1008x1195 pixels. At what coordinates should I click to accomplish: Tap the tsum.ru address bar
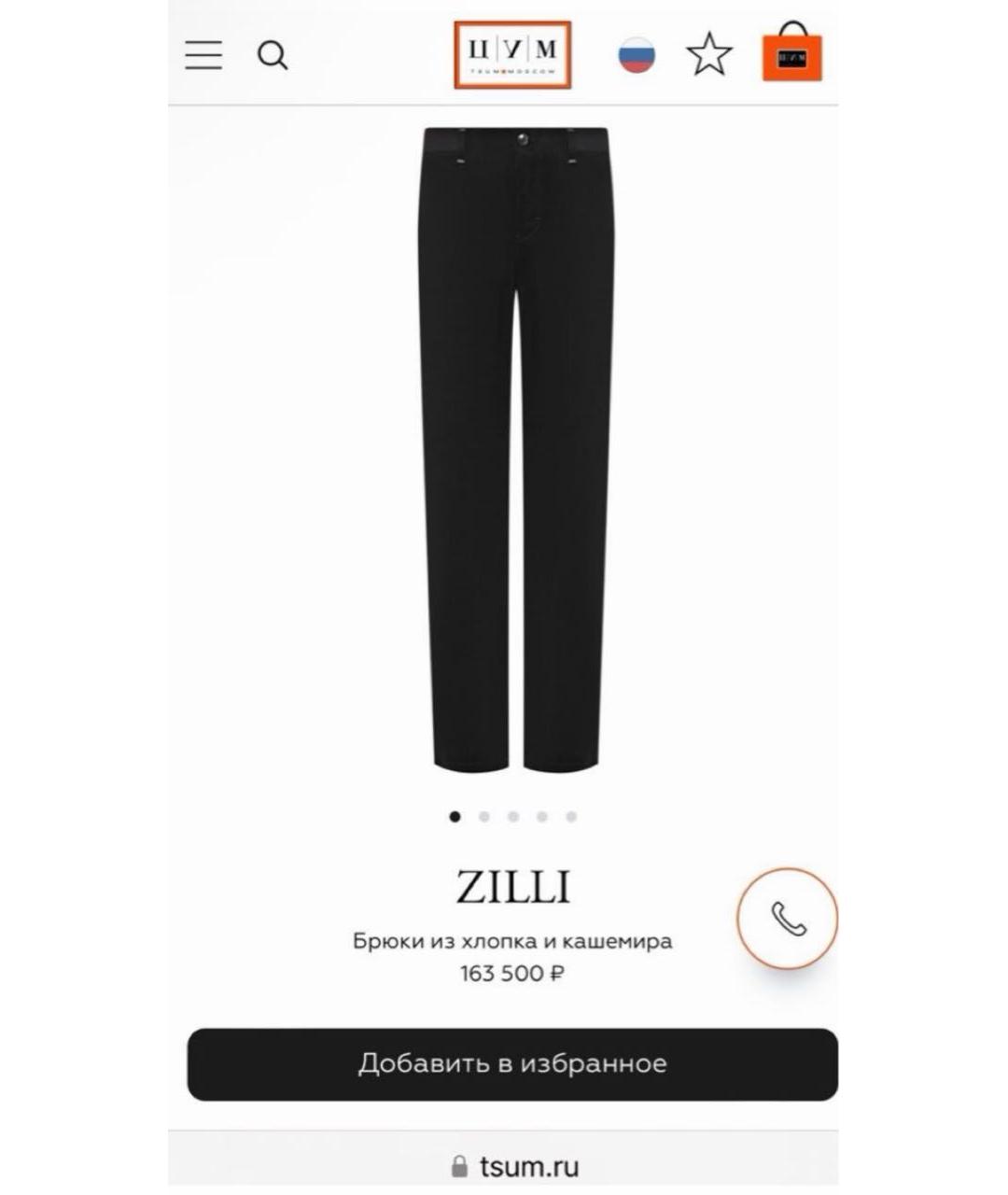[514, 1166]
